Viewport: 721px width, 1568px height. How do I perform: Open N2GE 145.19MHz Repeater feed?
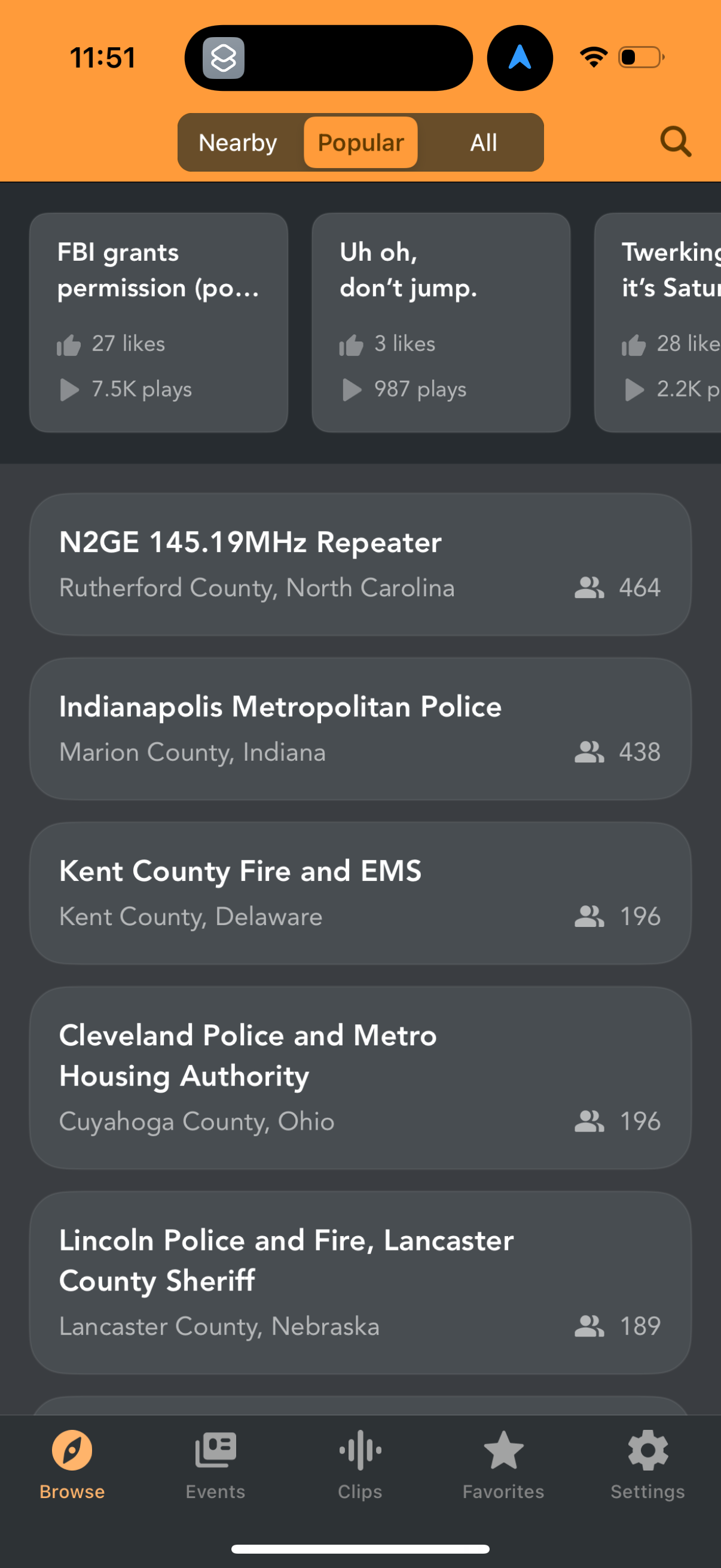(x=360, y=563)
